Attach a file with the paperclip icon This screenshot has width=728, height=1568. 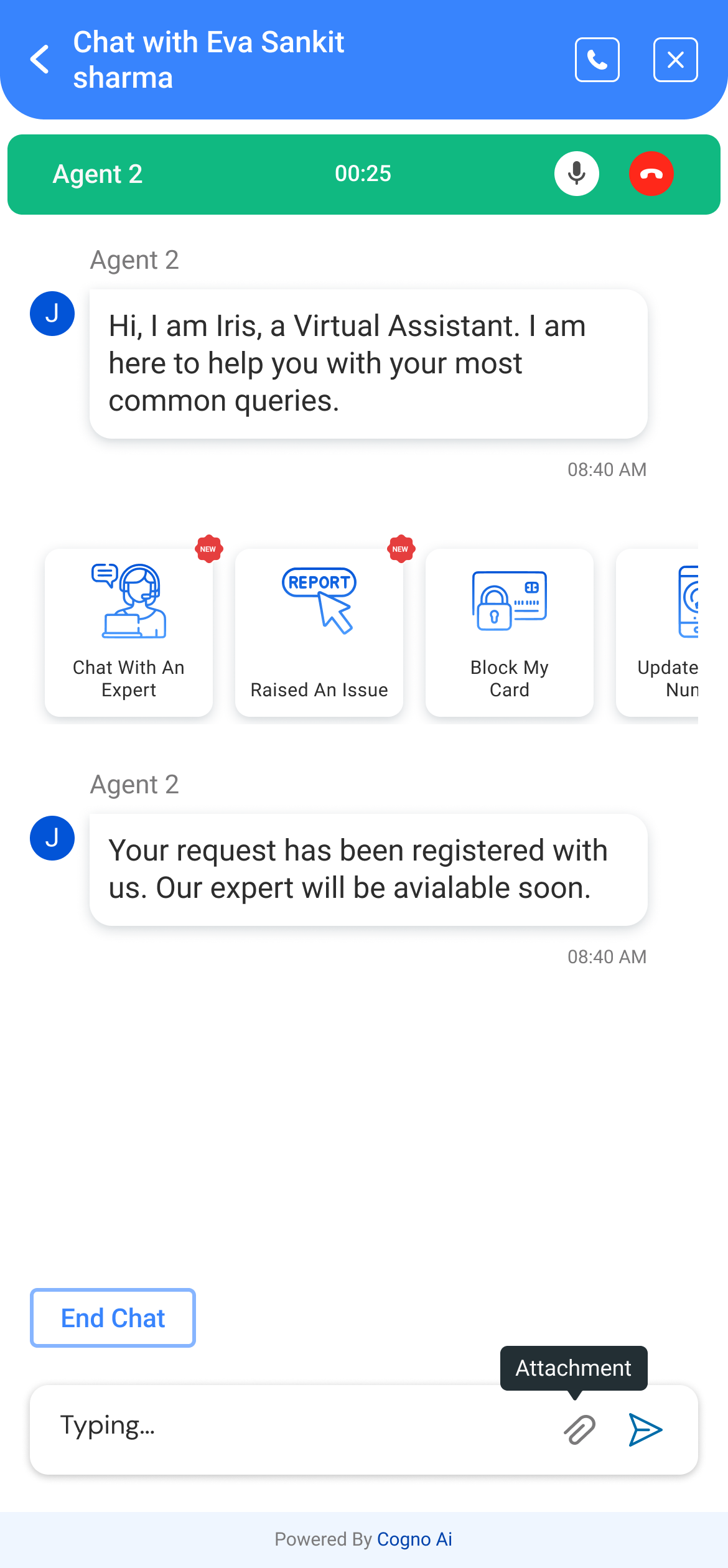[580, 1429]
